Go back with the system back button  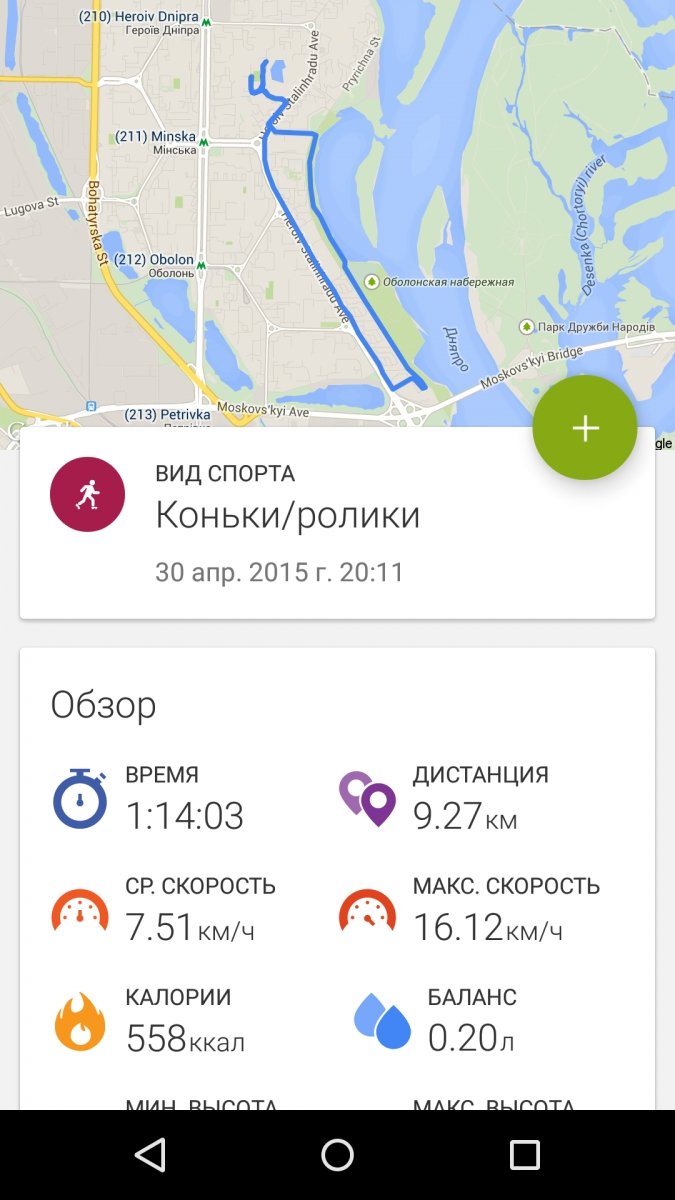150,1155
